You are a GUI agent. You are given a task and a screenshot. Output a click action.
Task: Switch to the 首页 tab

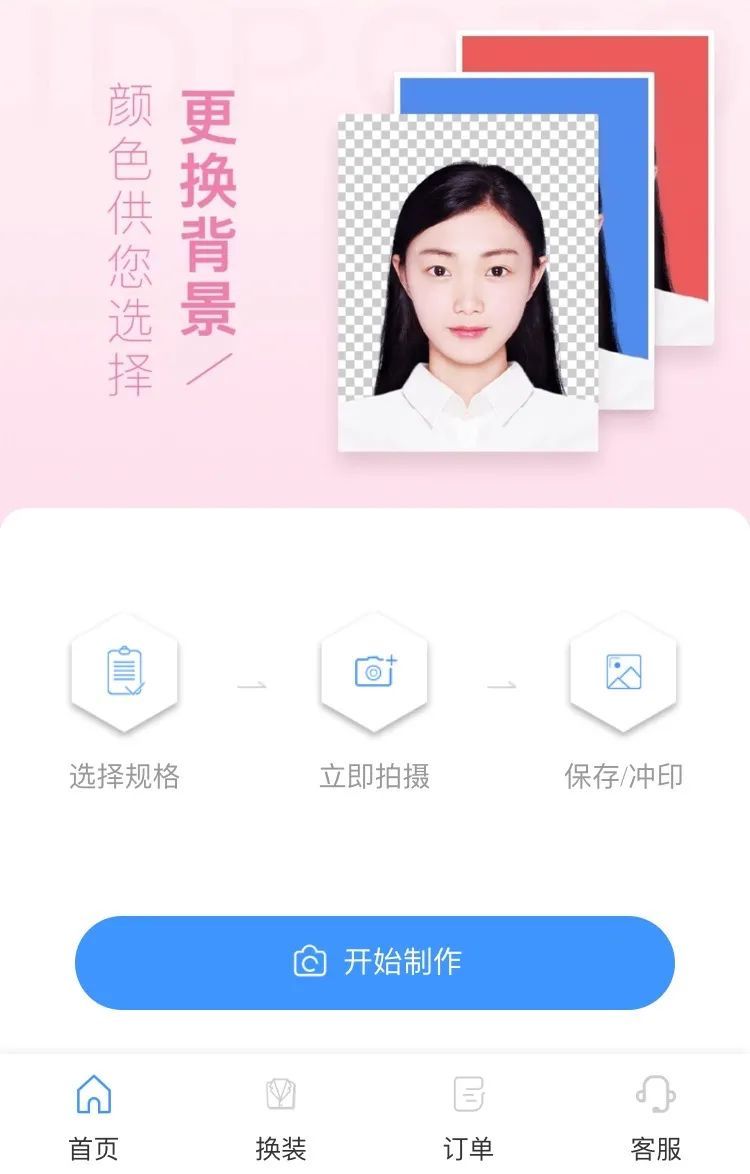tap(94, 1116)
